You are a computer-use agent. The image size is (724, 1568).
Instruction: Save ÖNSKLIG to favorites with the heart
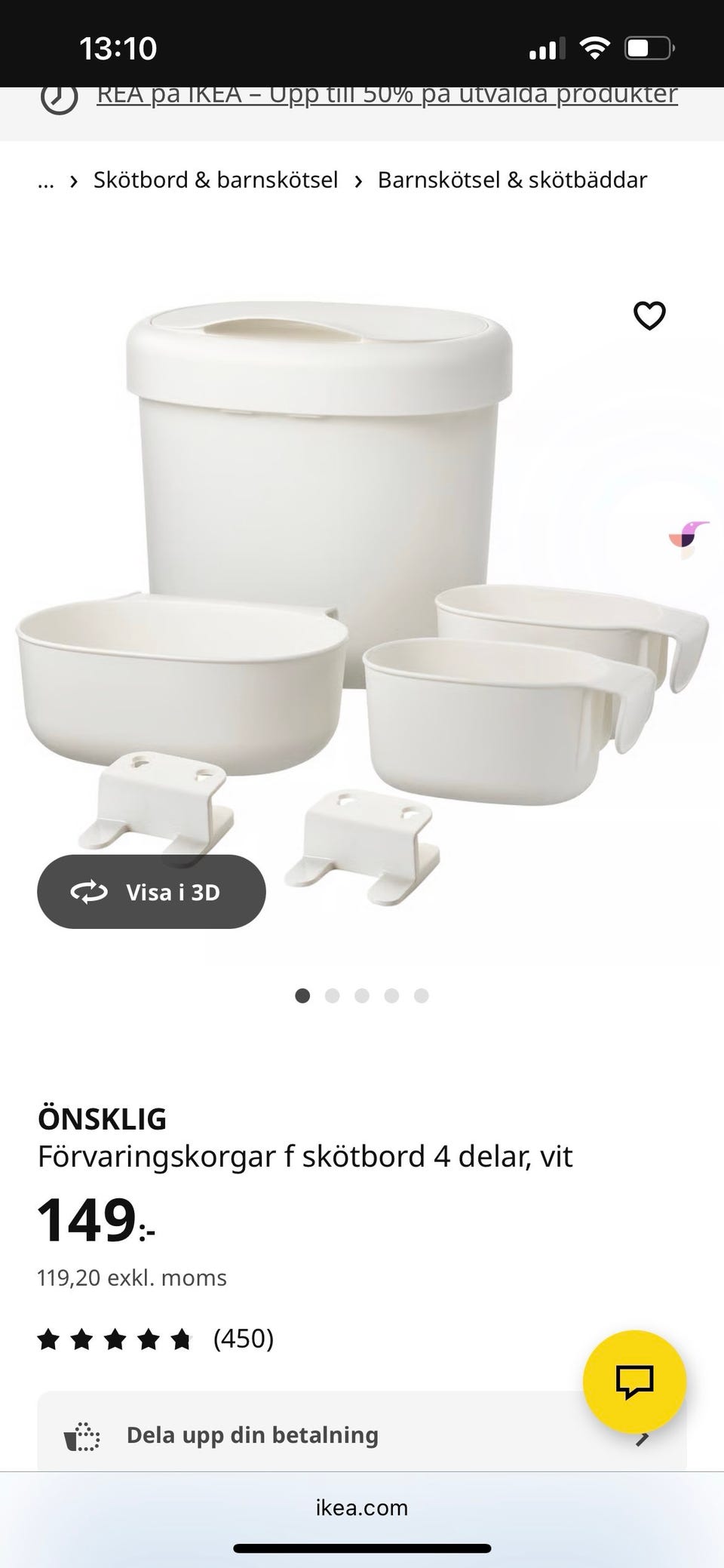(649, 315)
